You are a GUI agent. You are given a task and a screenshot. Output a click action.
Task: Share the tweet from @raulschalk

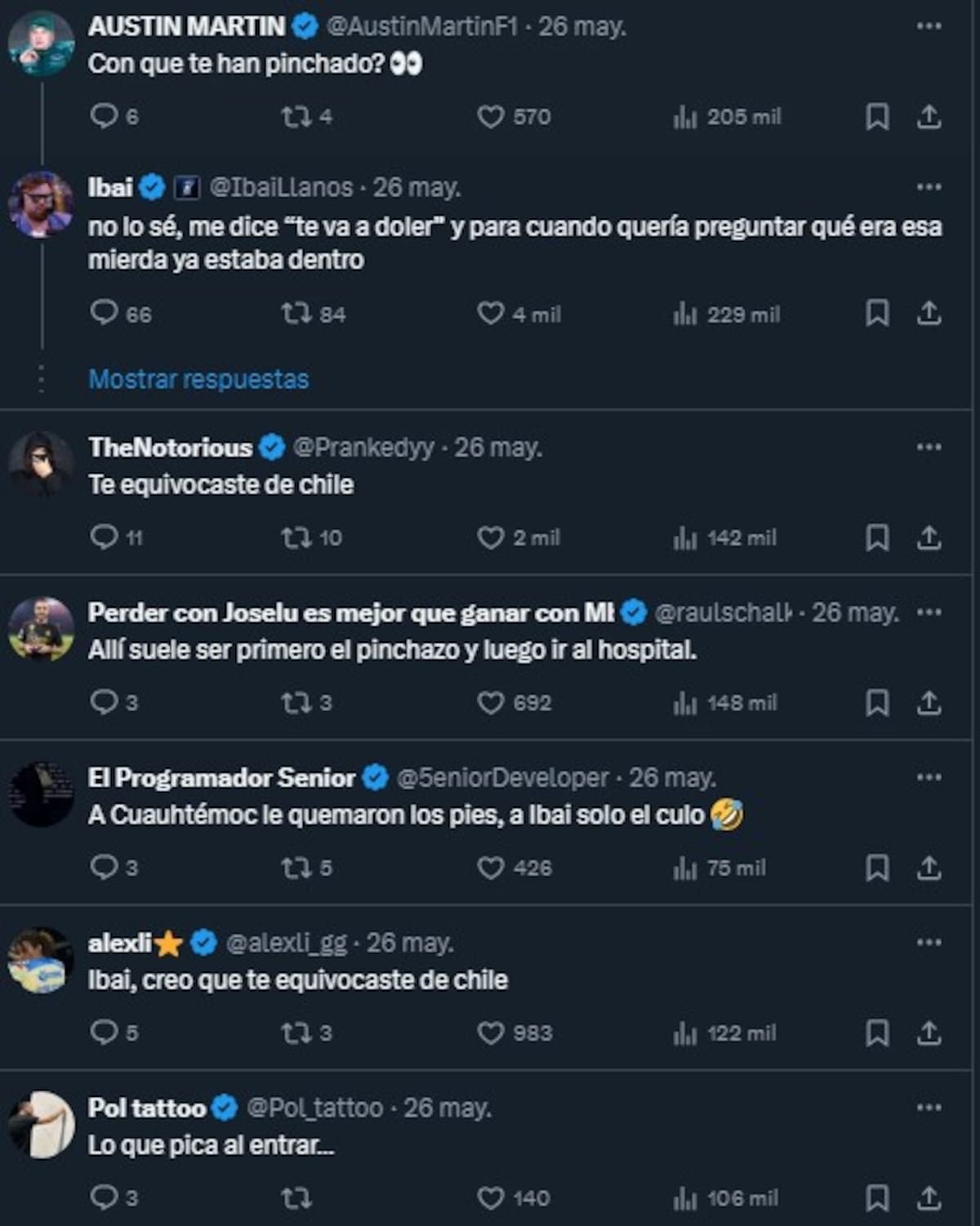coord(929,702)
